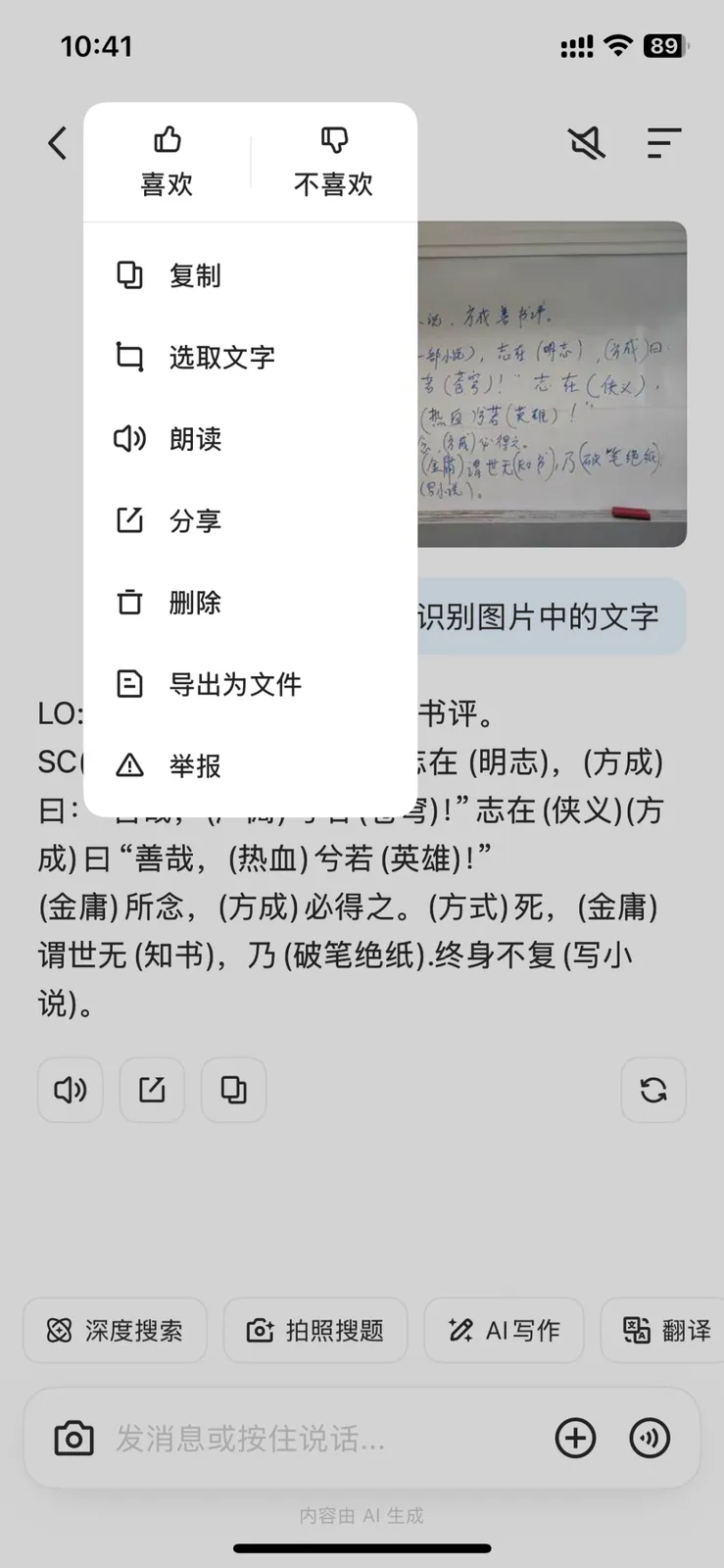This screenshot has width=724, height=1568.
Task: Tap 喜欢 thumbs-up in popup menu
Action: [167, 162]
